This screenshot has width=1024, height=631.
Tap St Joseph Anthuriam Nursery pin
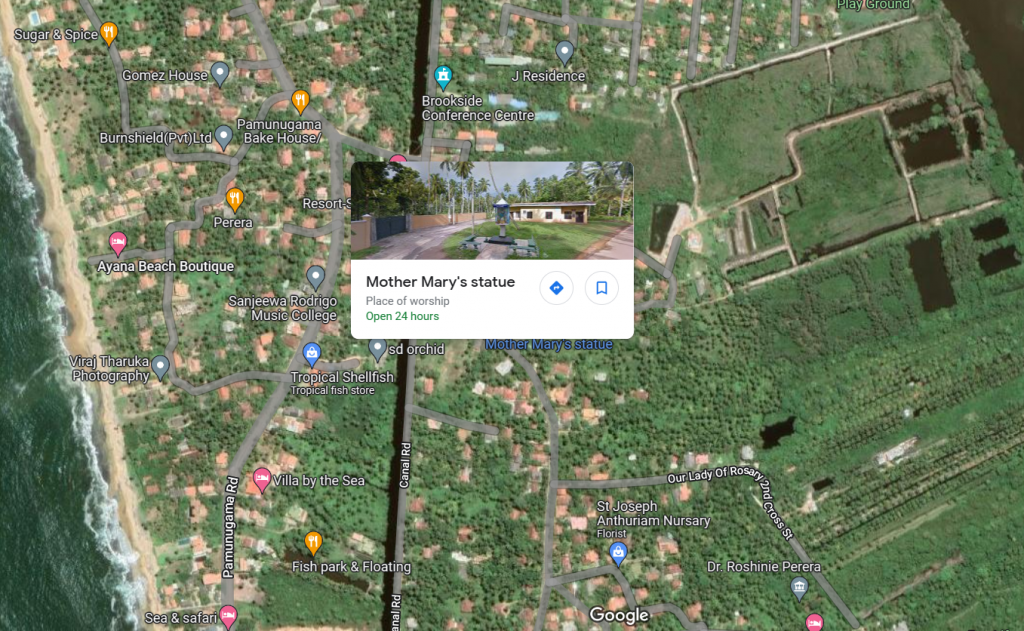click(x=618, y=551)
